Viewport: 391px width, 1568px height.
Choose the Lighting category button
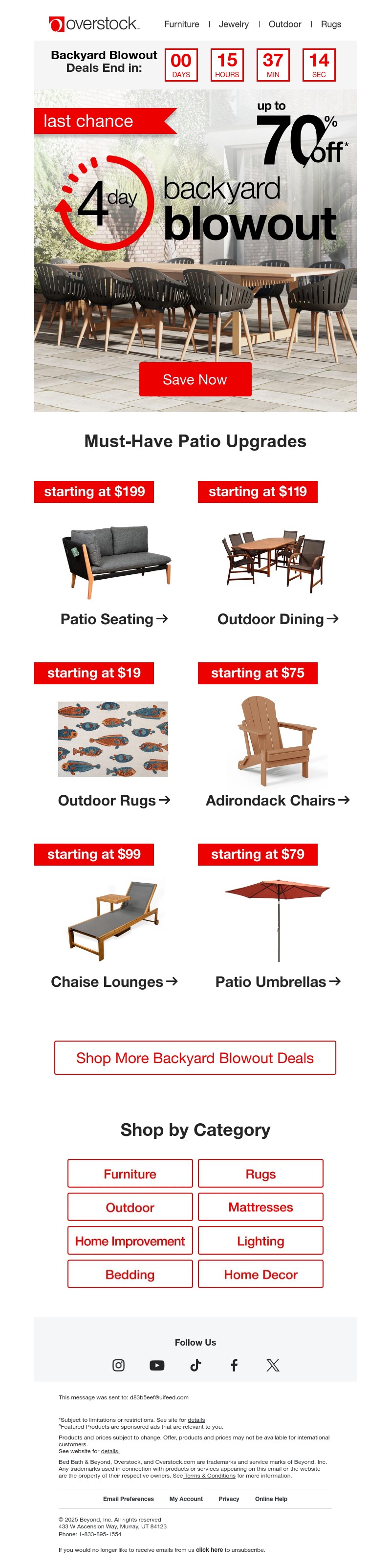(261, 1241)
